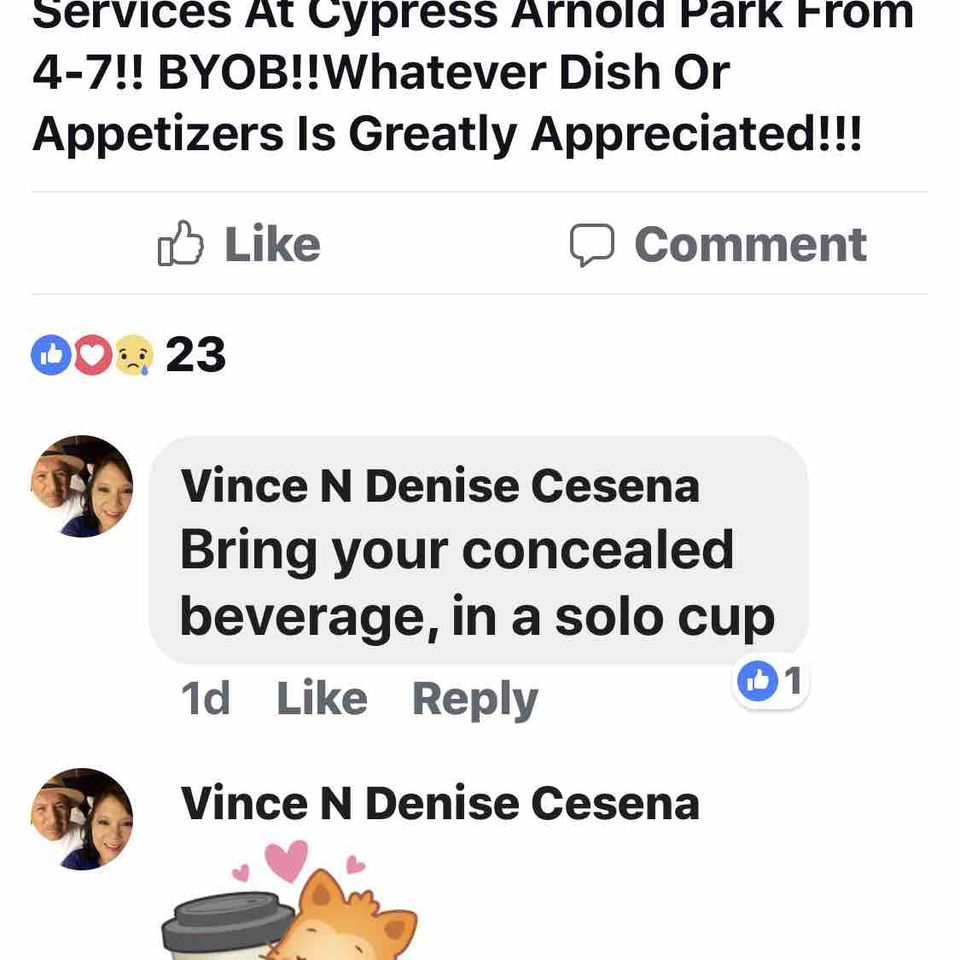
Task: View the 23 post reactions
Action: point(130,355)
